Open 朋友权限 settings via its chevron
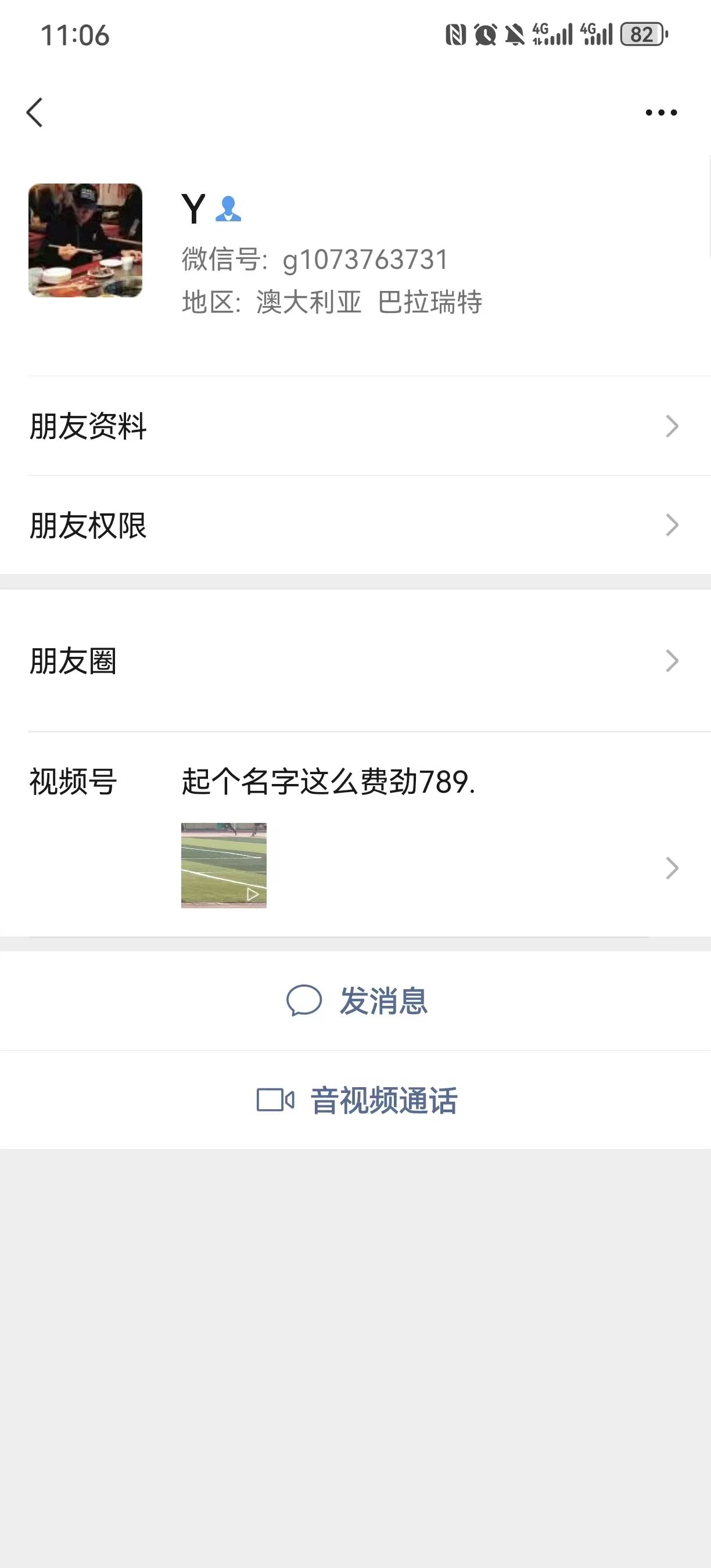The height and width of the screenshot is (1568, 711). pyautogui.click(x=671, y=524)
